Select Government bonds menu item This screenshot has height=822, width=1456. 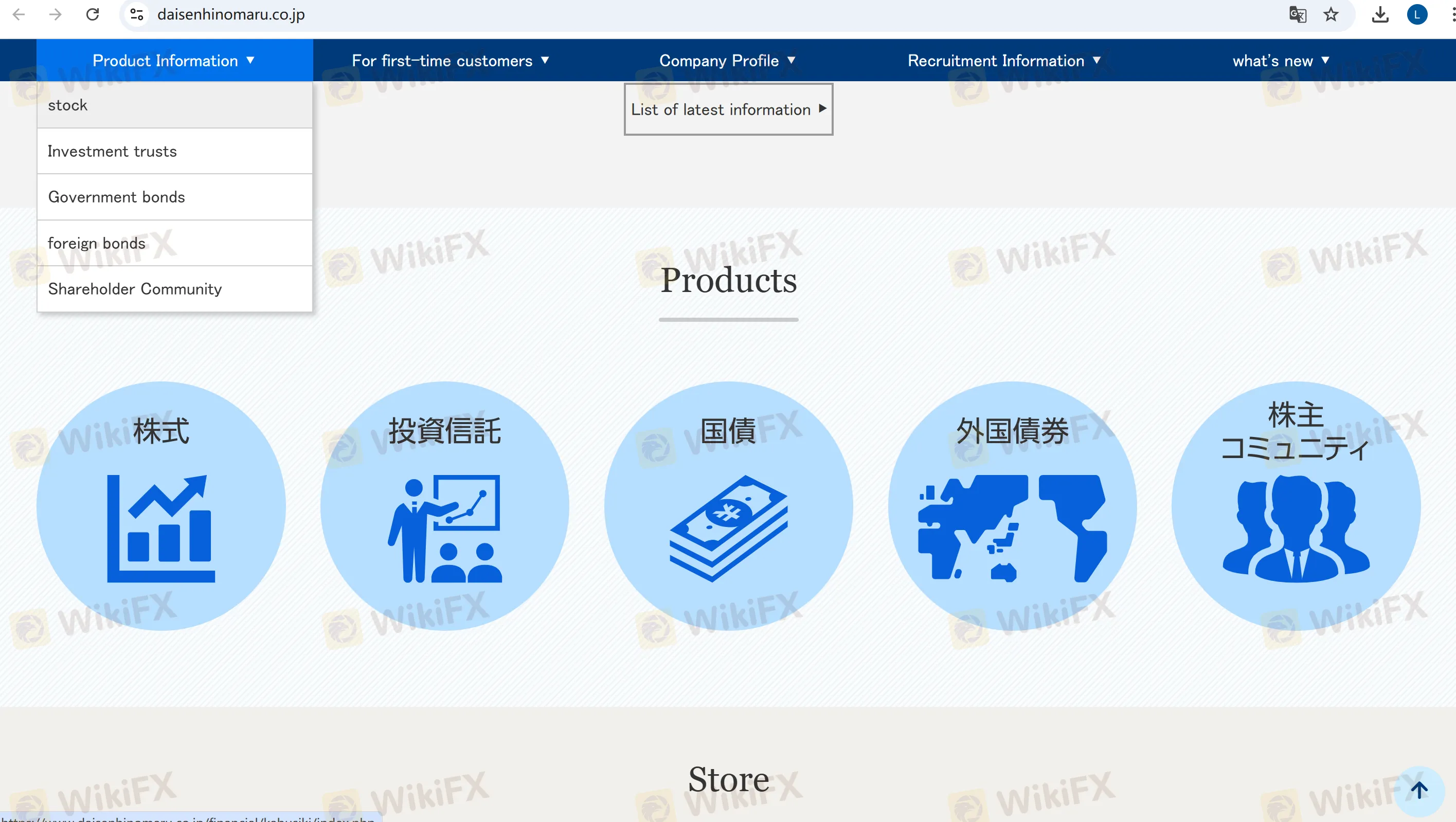pyautogui.click(x=175, y=197)
